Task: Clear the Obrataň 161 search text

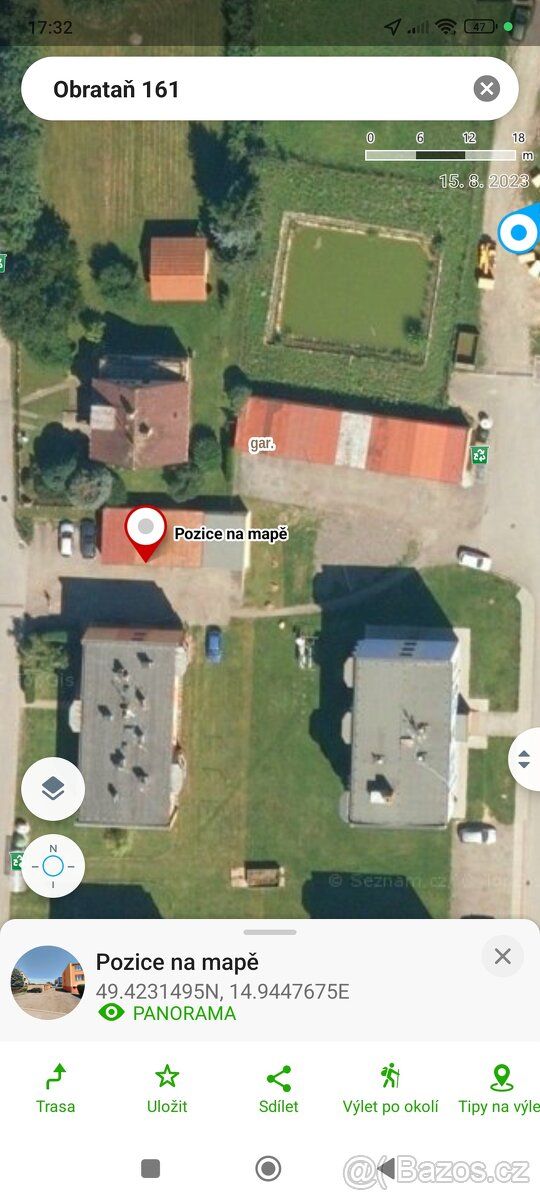Action: [486, 89]
